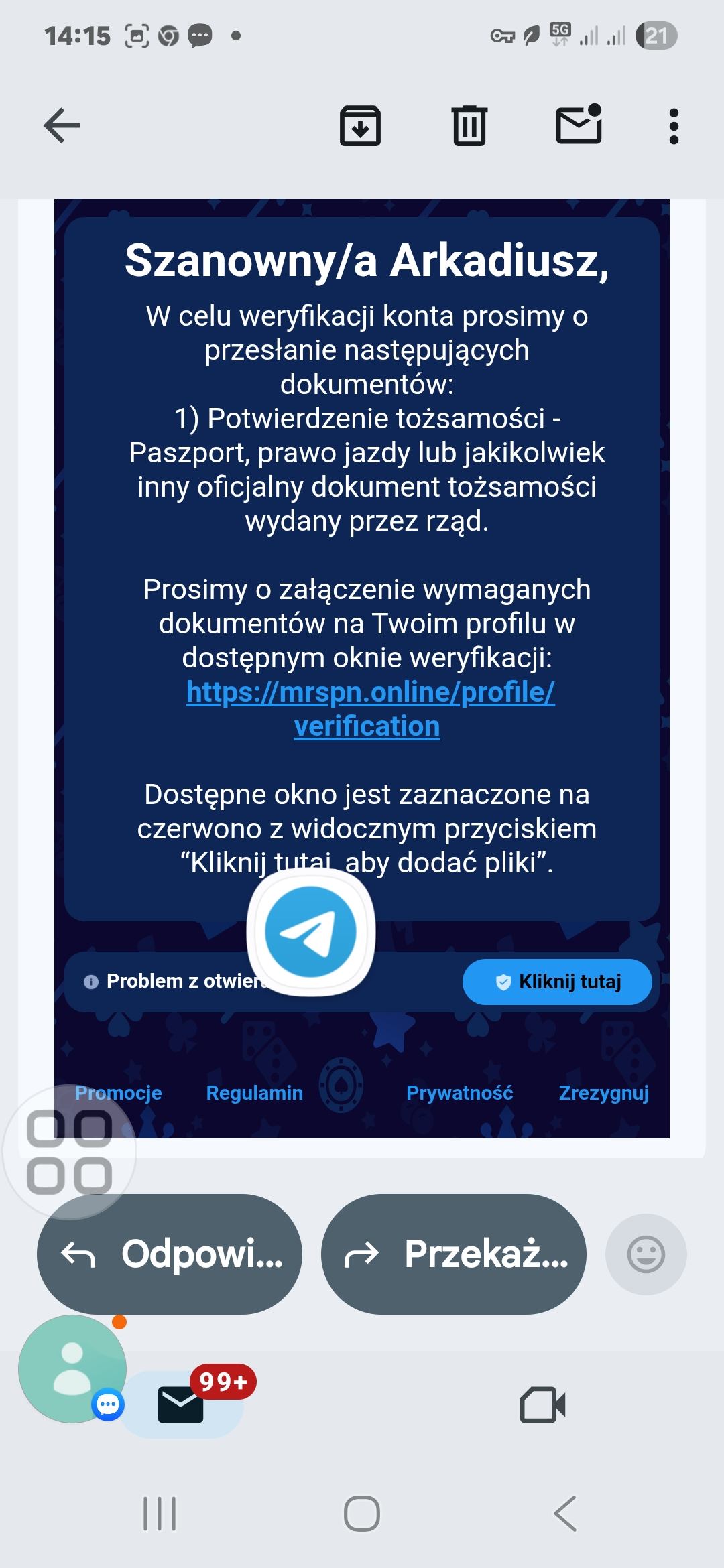Screen dimensions: 724x1568
Task: Open the Promocje link
Action: 119,1093
